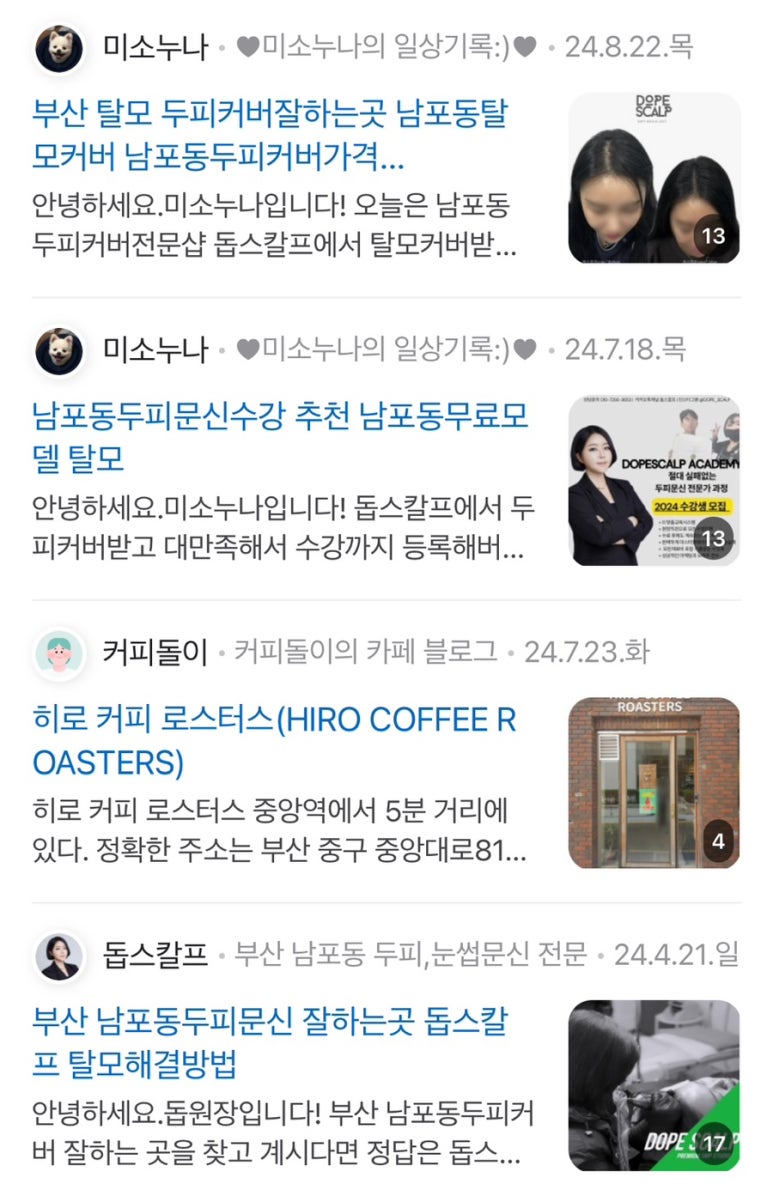Viewport: 773px width, 1202px height.
Task: Open the 부산 남포동두피문신 잘하는곳 post title
Action: [270, 1043]
